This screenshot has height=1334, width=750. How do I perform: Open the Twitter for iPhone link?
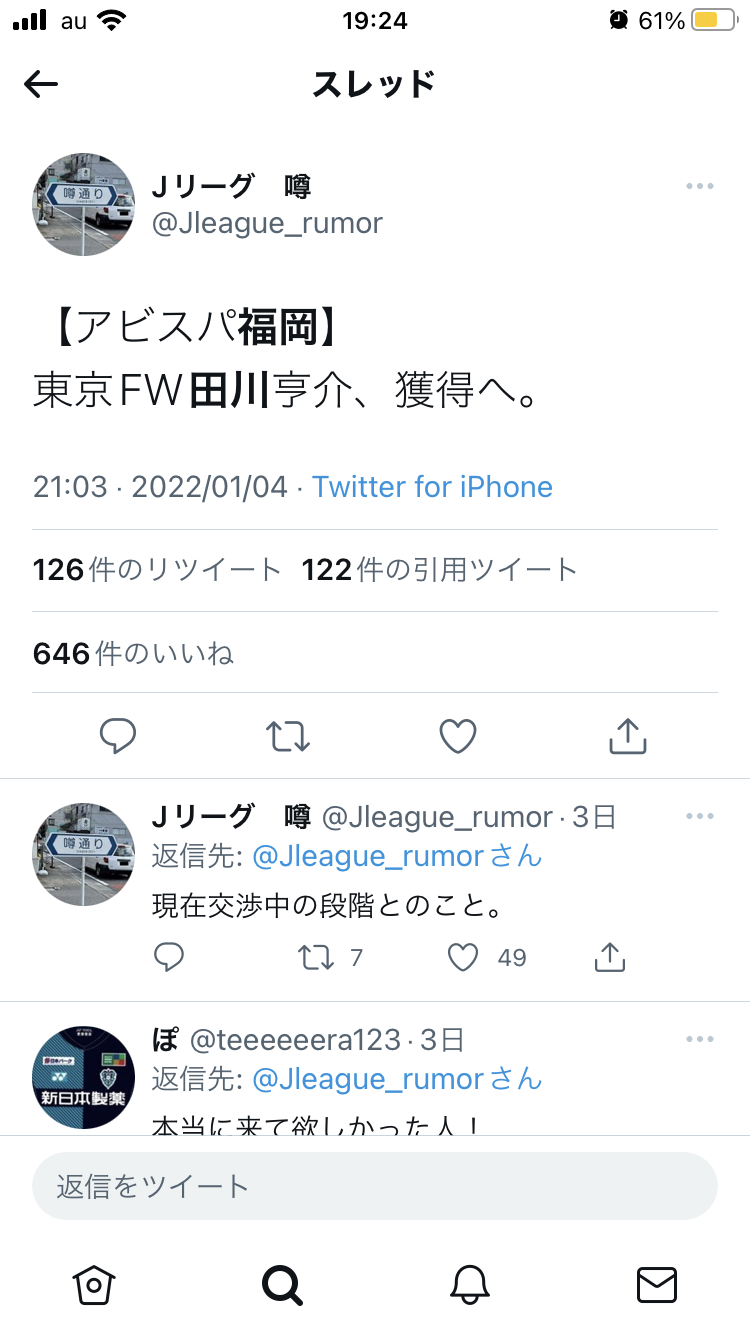click(432, 487)
